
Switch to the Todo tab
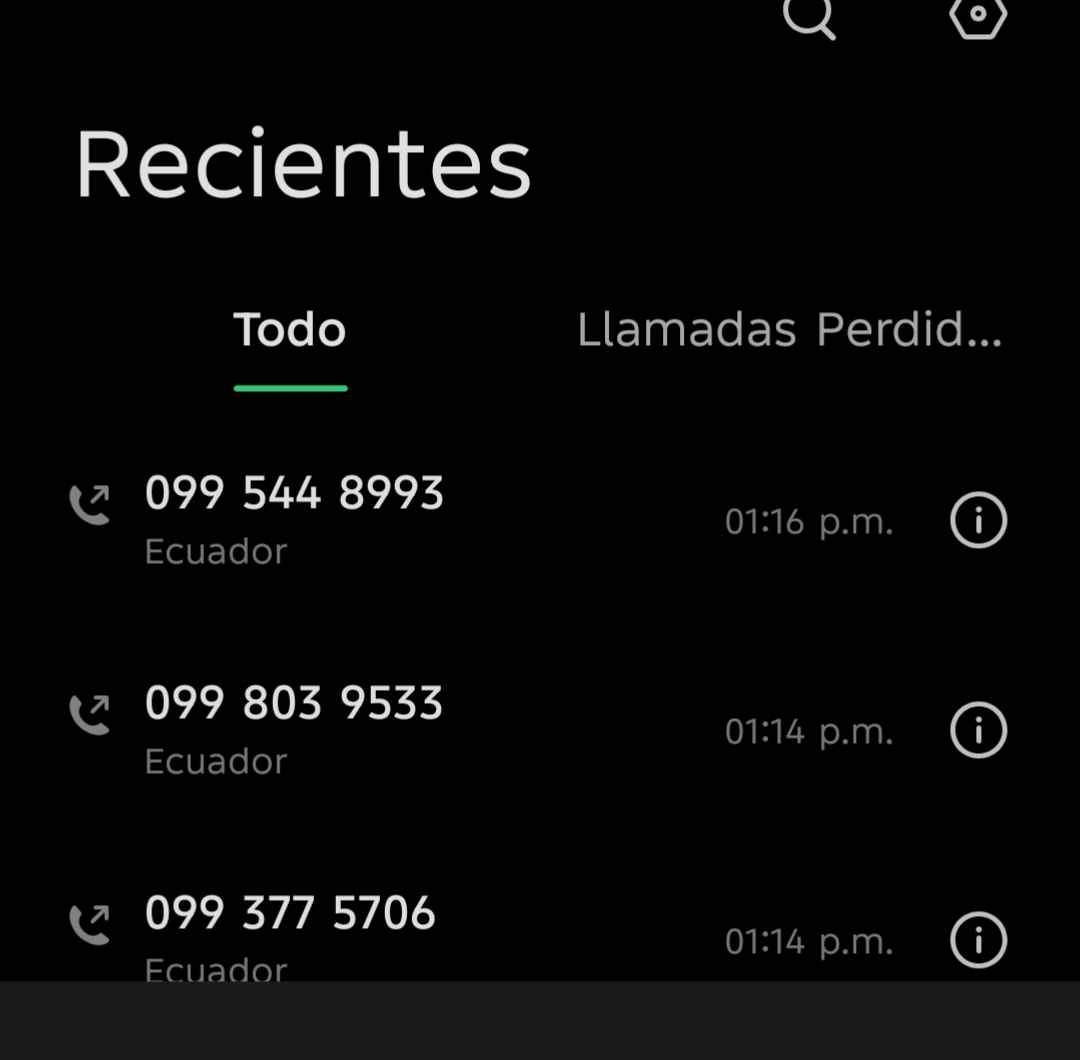pos(290,330)
